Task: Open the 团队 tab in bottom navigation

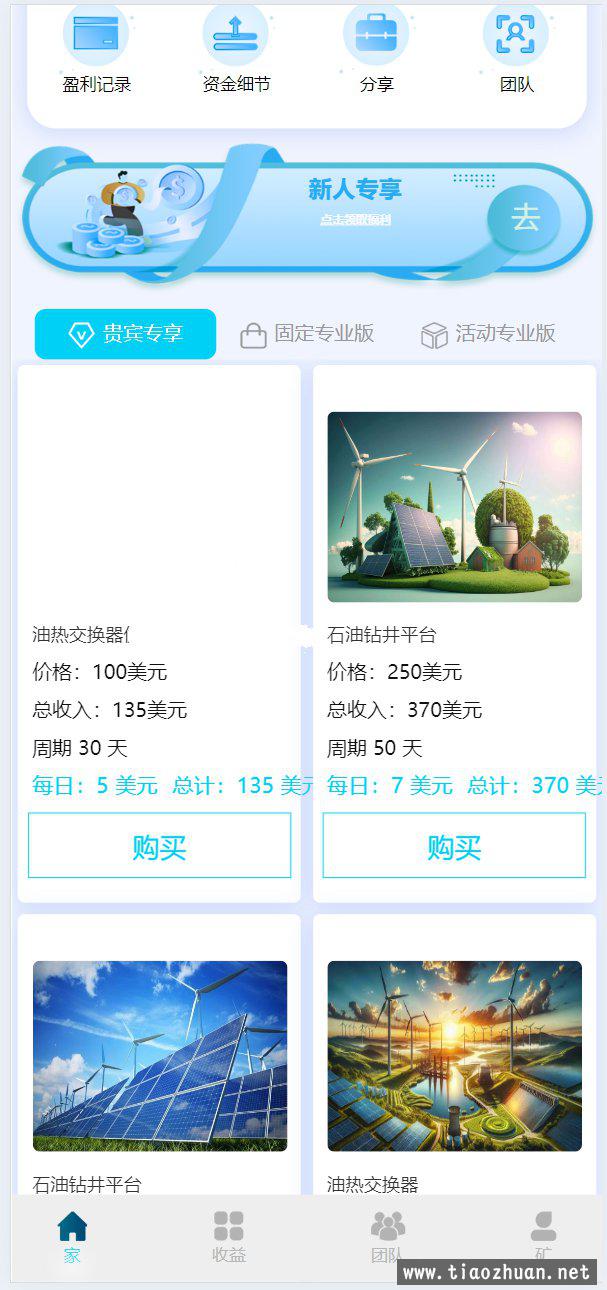Action: tap(387, 1236)
